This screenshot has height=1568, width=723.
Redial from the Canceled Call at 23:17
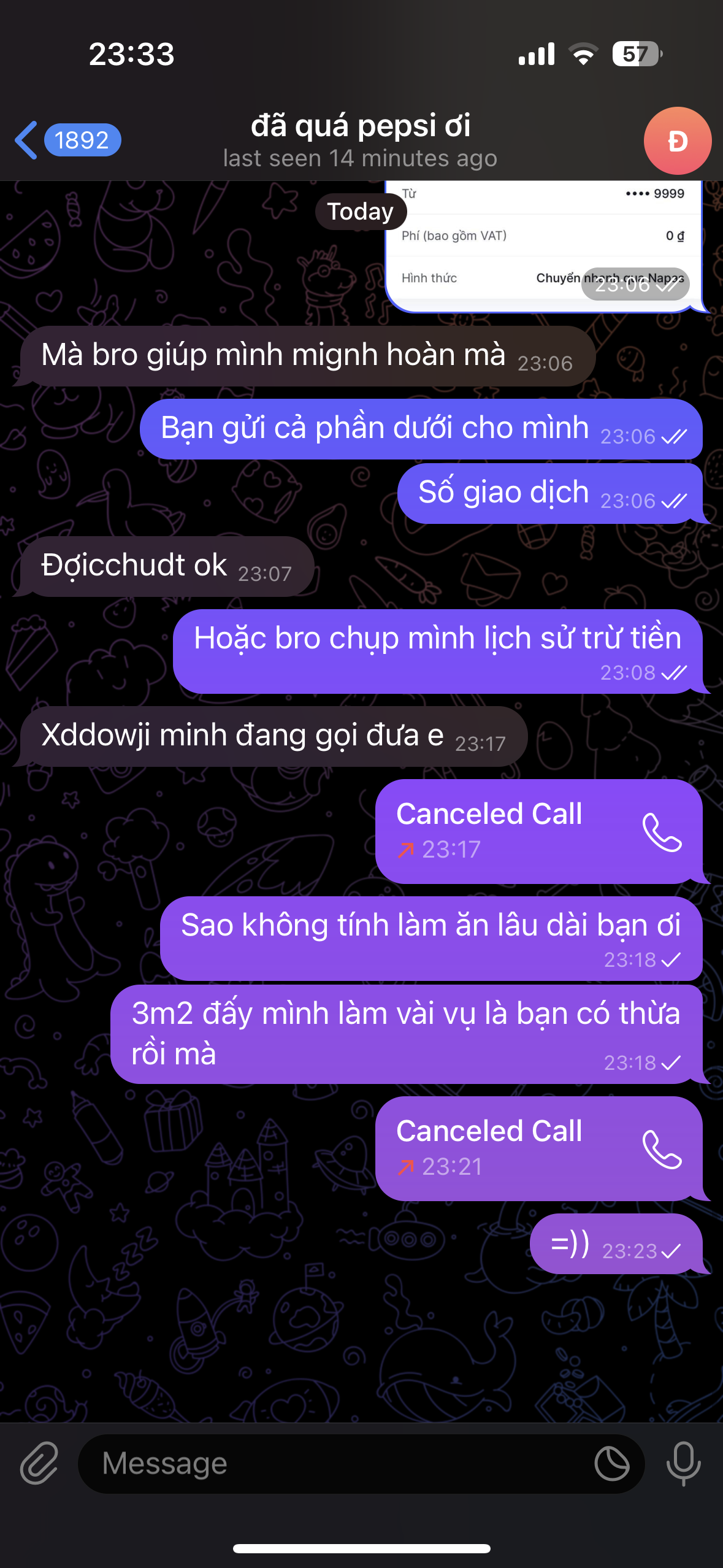point(662,832)
